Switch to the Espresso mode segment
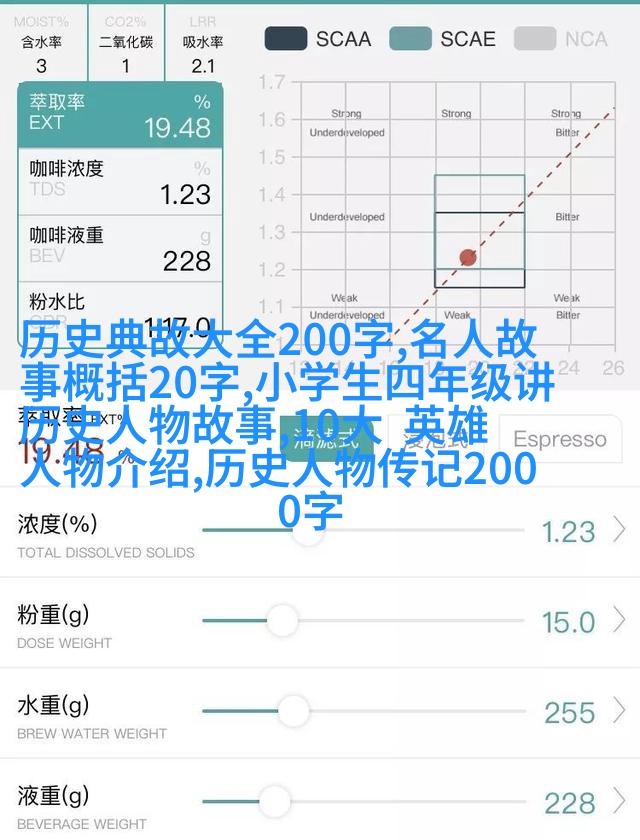 tap(559, 439)
